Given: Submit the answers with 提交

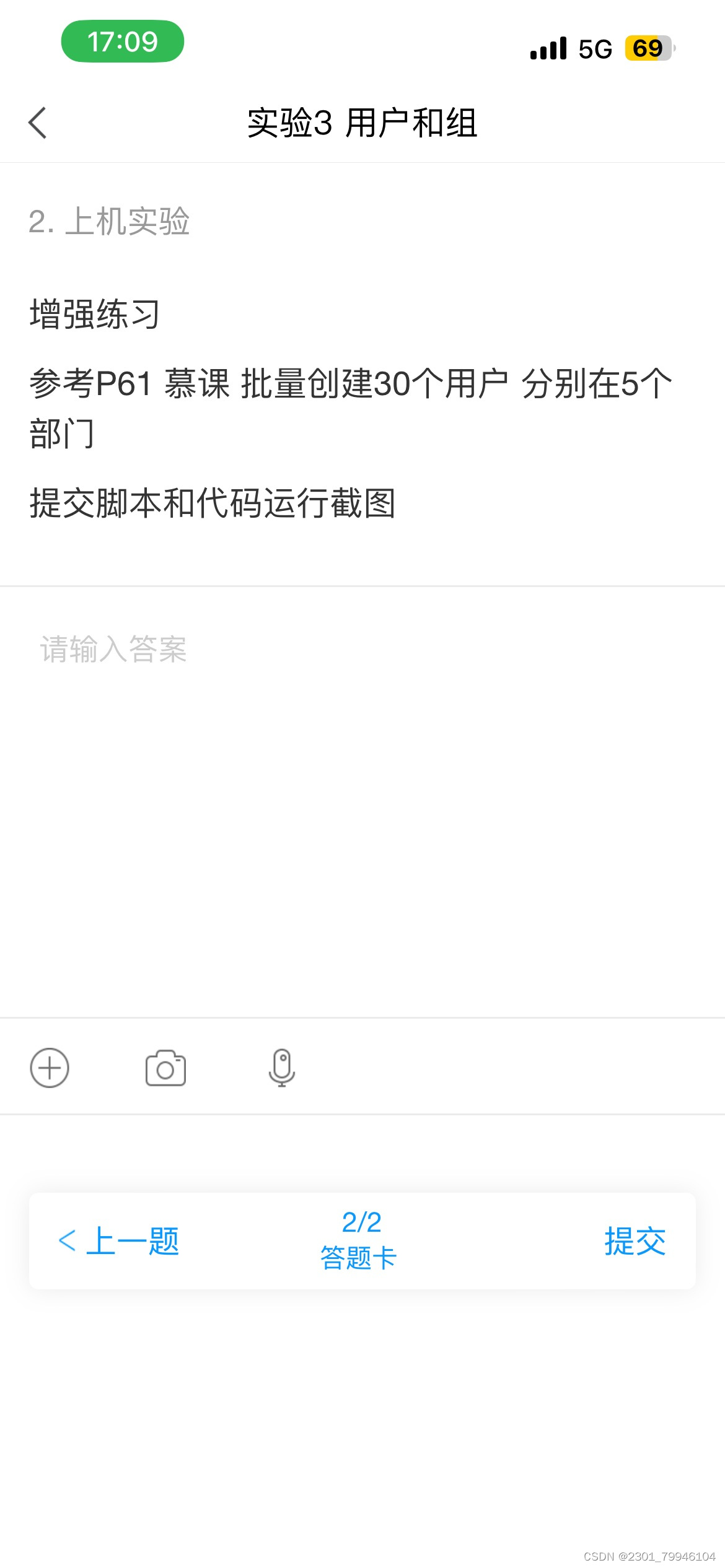Looking at the screenshot, I should coord(635,1241).
